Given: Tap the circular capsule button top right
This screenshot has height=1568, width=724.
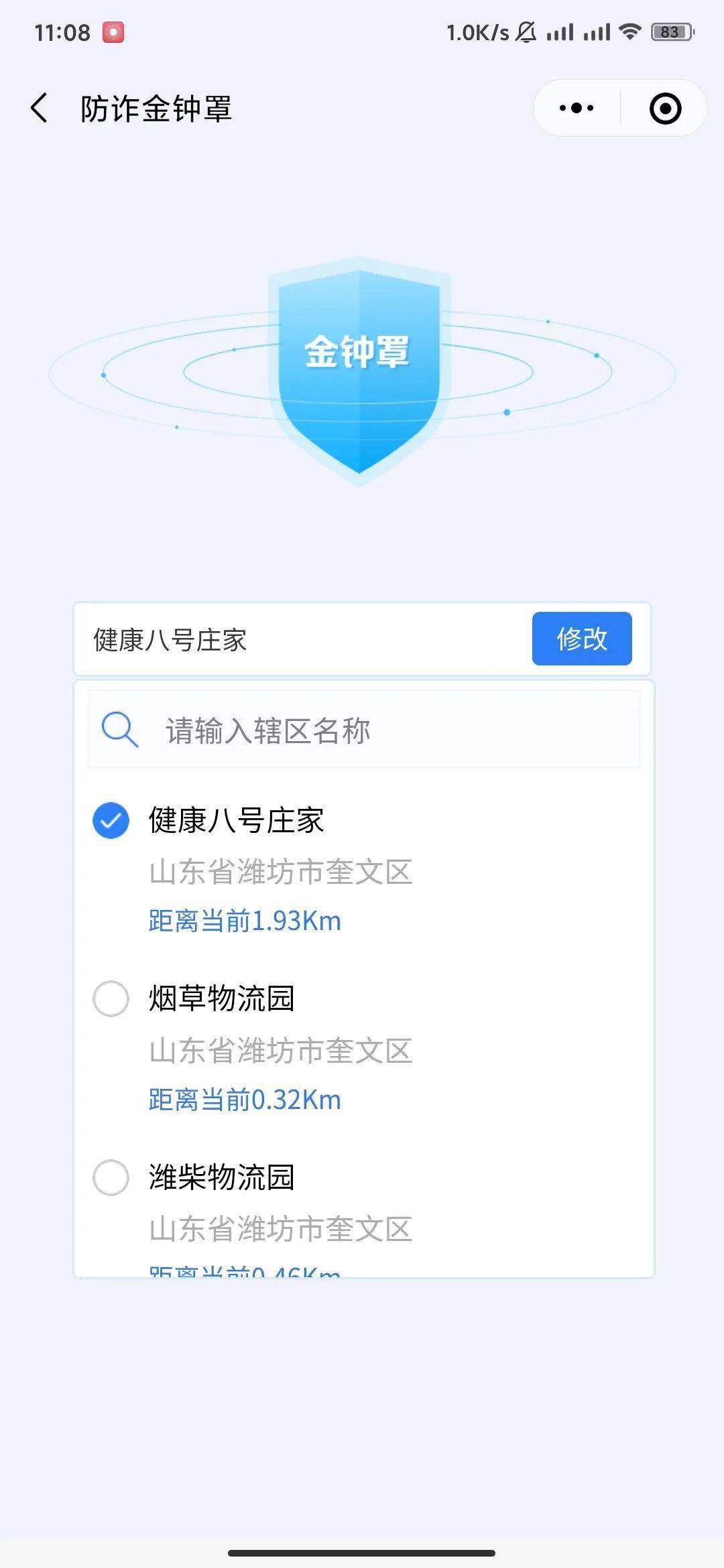Looking at the screenshot, I should [666, 108].
